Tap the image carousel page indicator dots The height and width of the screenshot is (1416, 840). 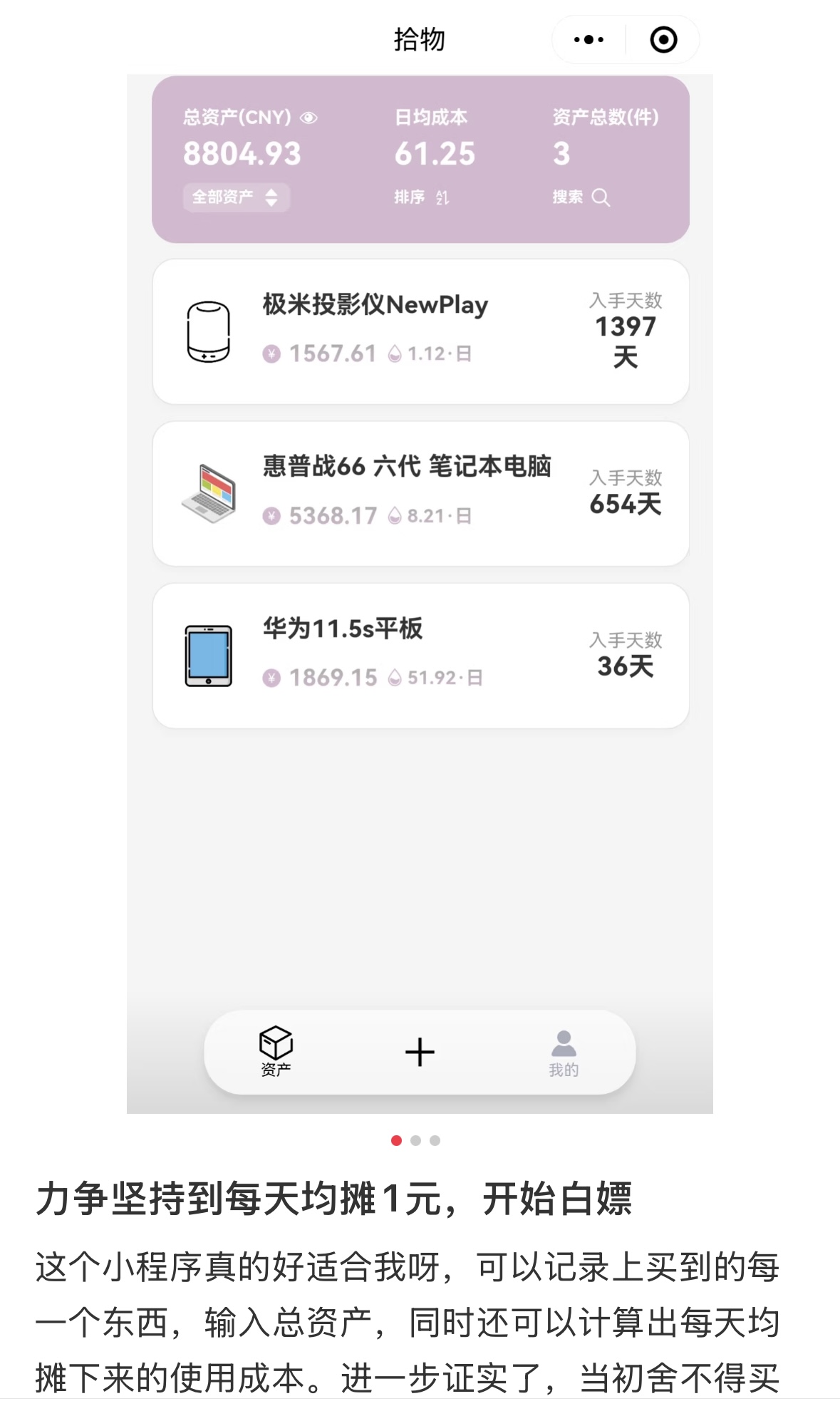416,1141
